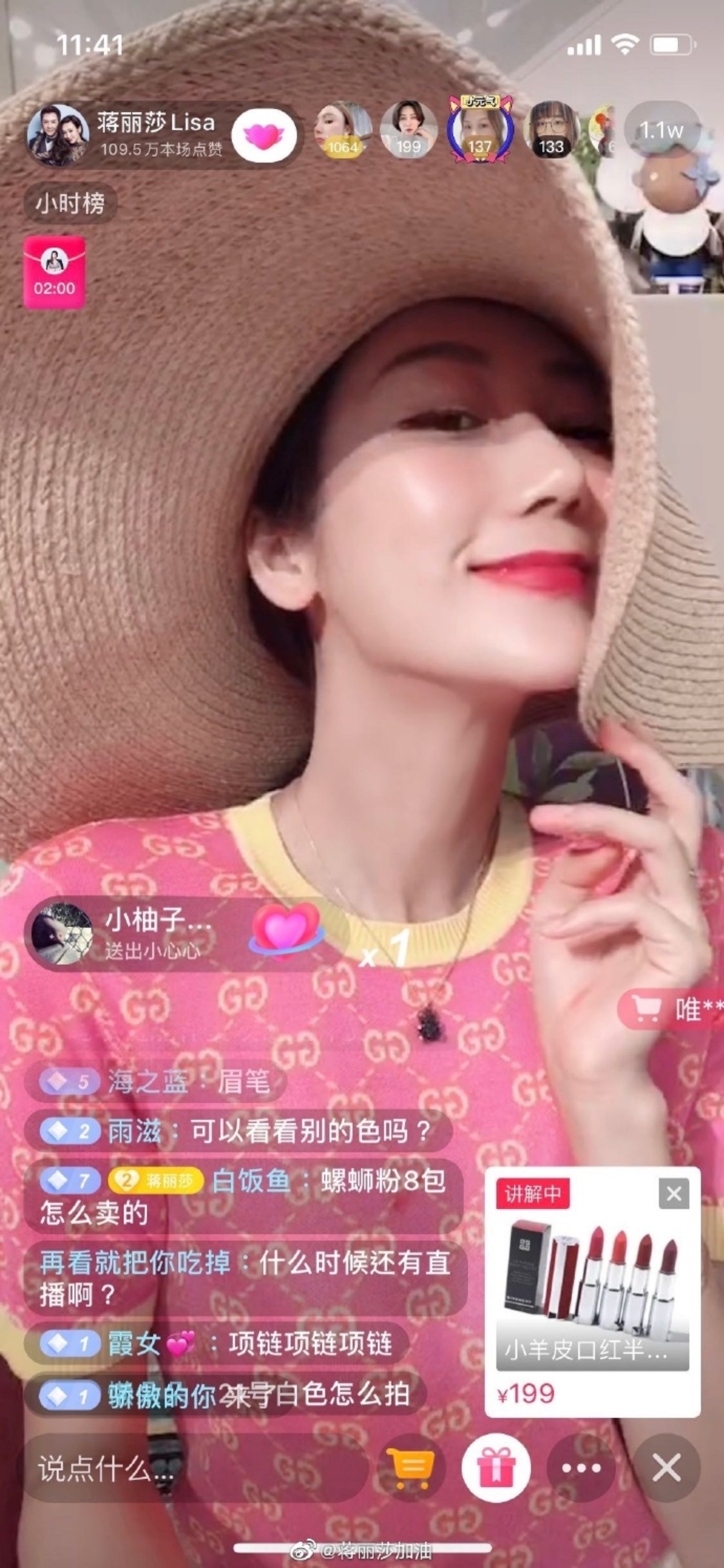View the 1.1w audience list
724x1568 pixels.
coord(661,130)
